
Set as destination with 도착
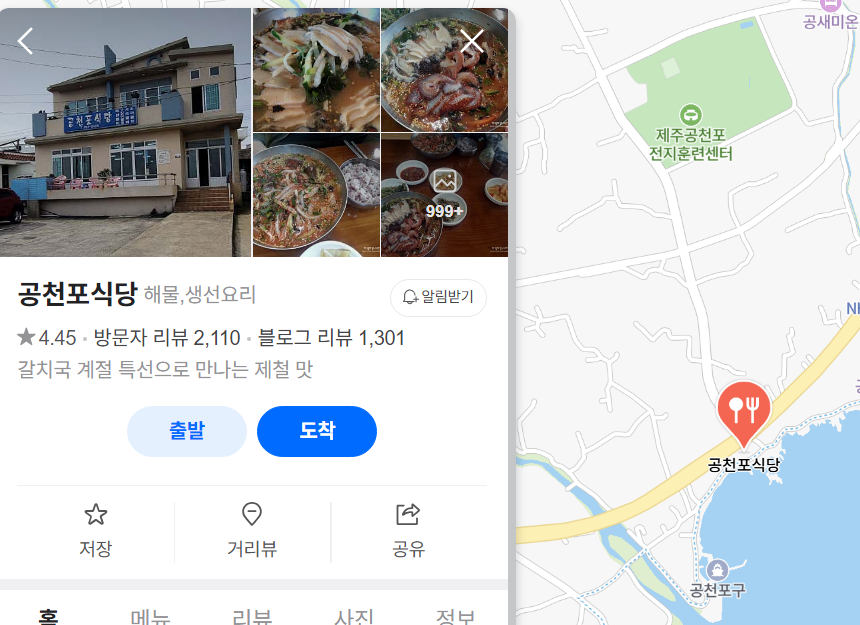pos(317,431)
